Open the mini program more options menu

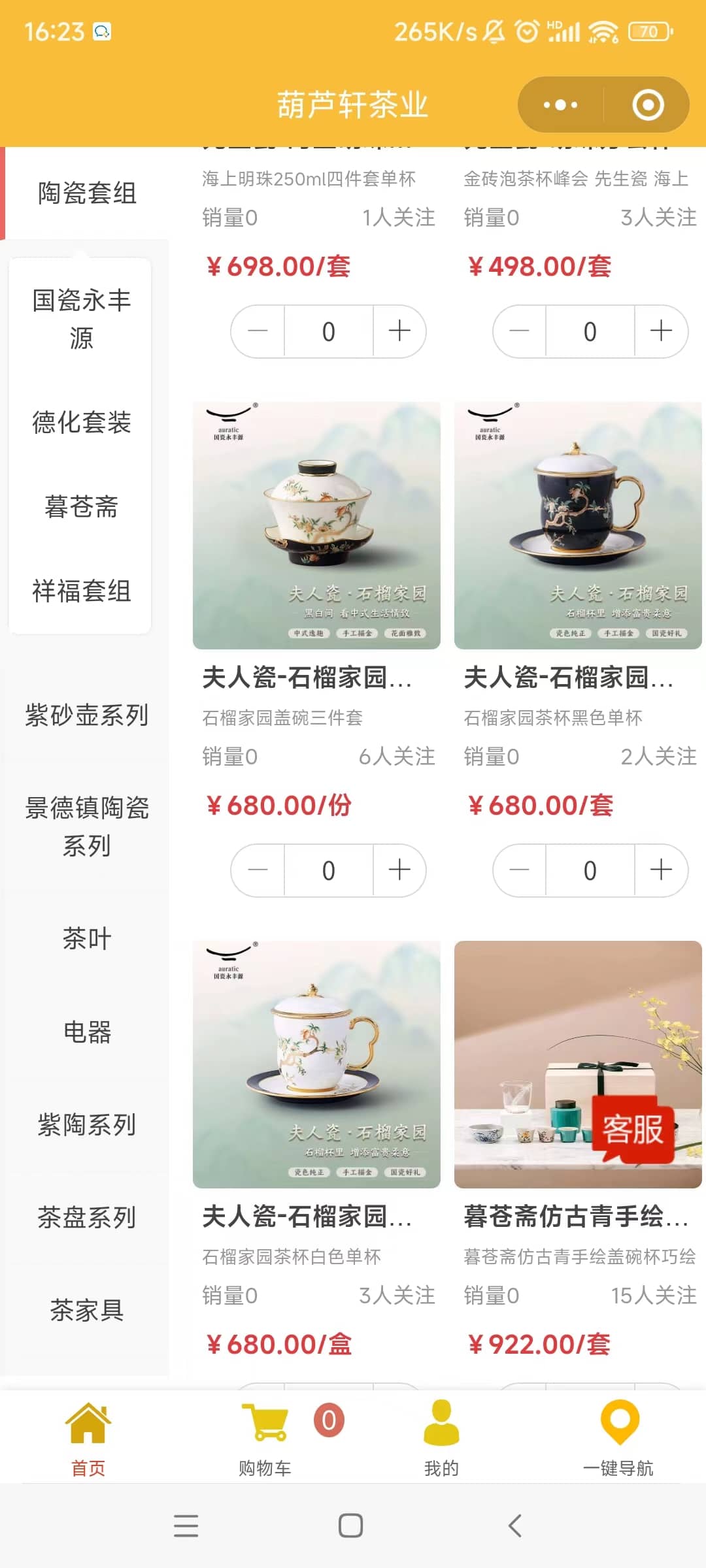coord(560,105)
